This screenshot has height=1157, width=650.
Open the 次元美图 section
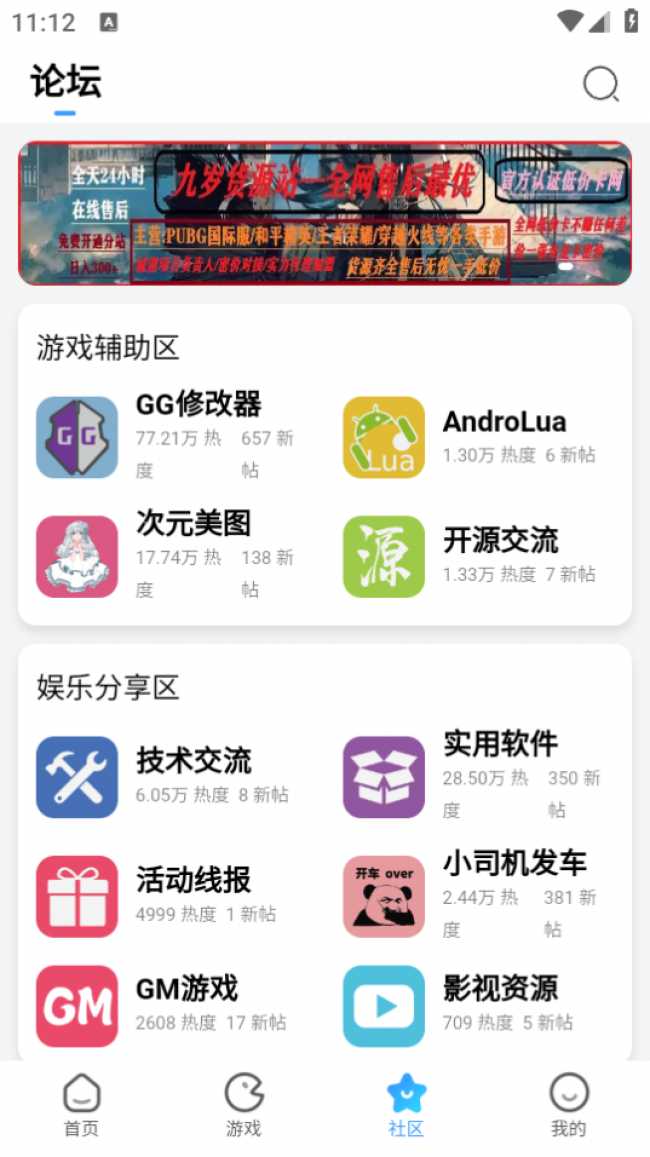point(170,556)
